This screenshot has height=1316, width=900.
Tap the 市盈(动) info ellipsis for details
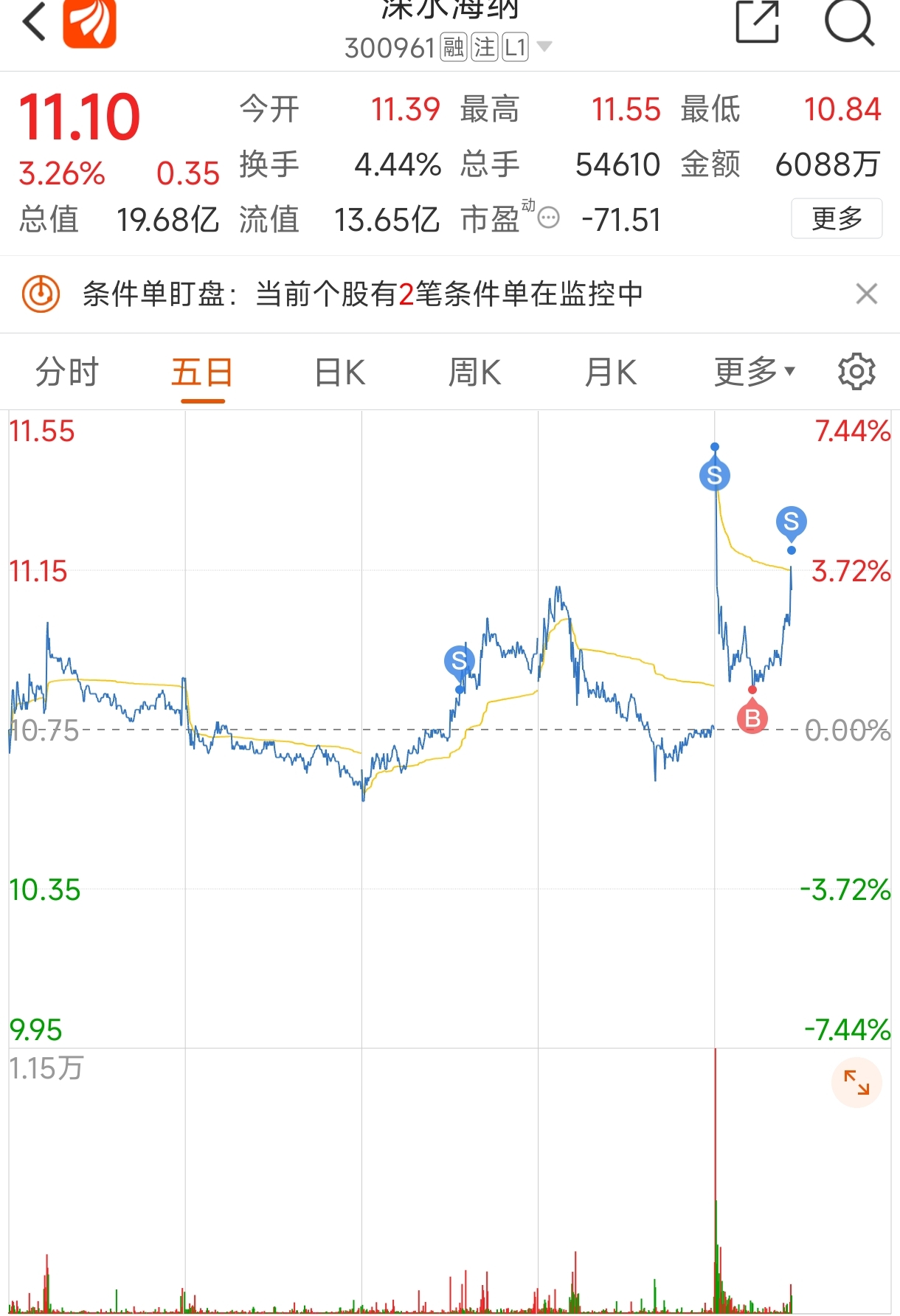coord(547,219)
